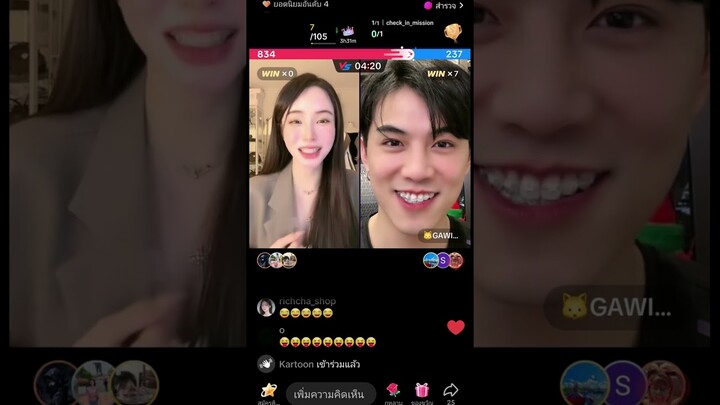Open the สำรวจ explore link
Image resolution: width=720 pixels, height=405 pixels.
pos(443,5)
